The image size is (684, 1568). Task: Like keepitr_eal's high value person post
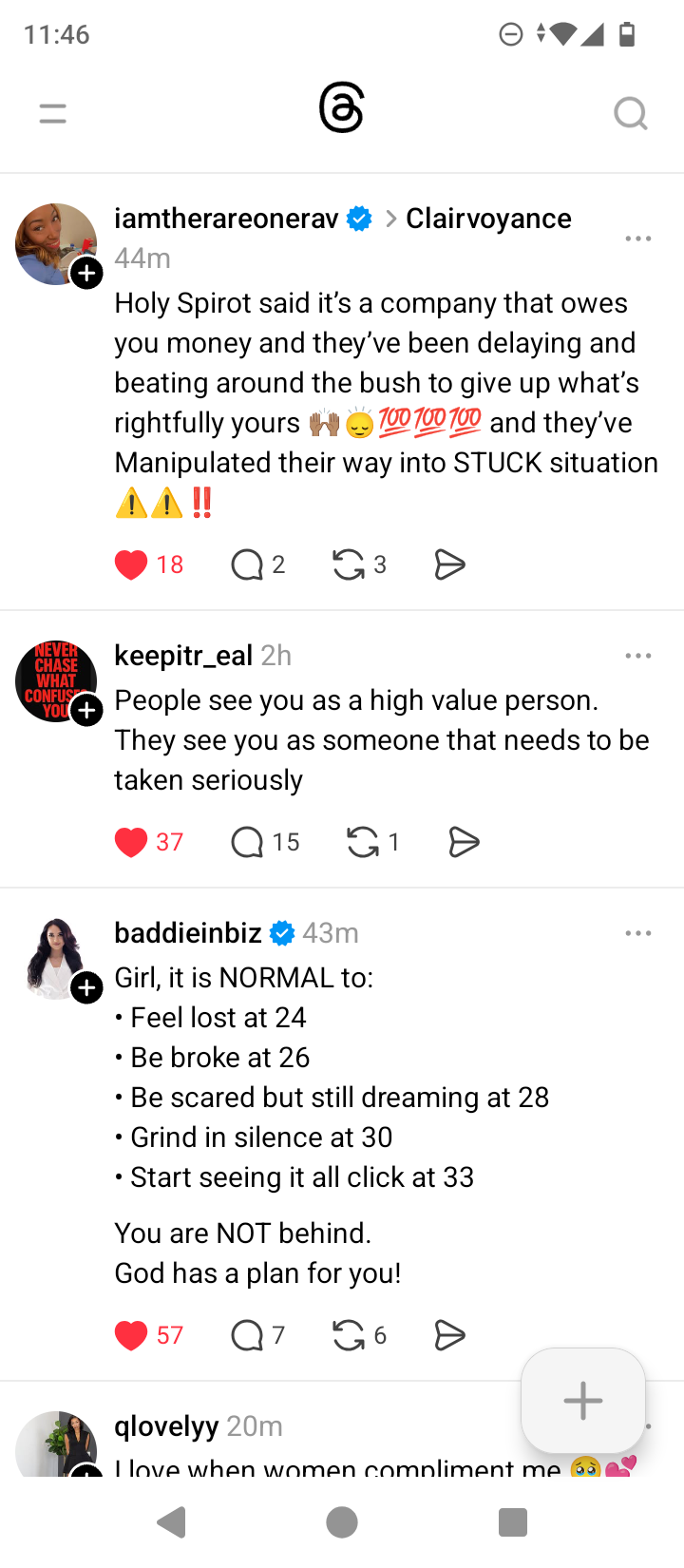pyautogui.click(x=131, y=842)
